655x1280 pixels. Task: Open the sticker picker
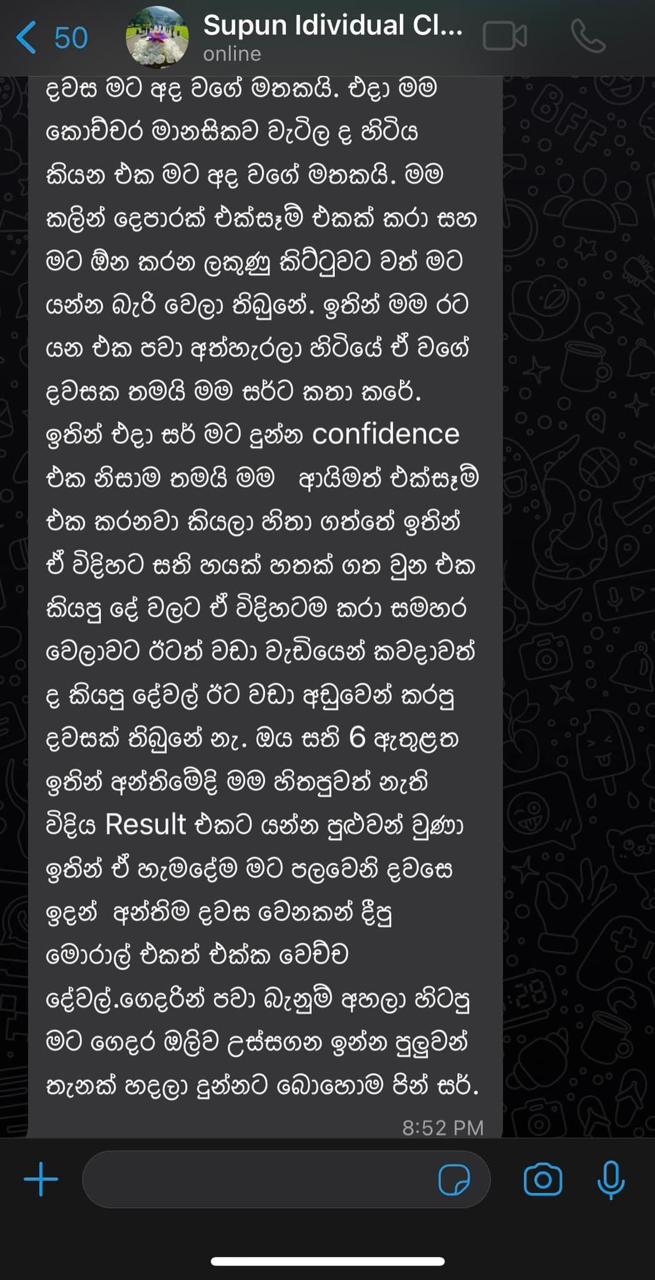(x=455, y=1181)
